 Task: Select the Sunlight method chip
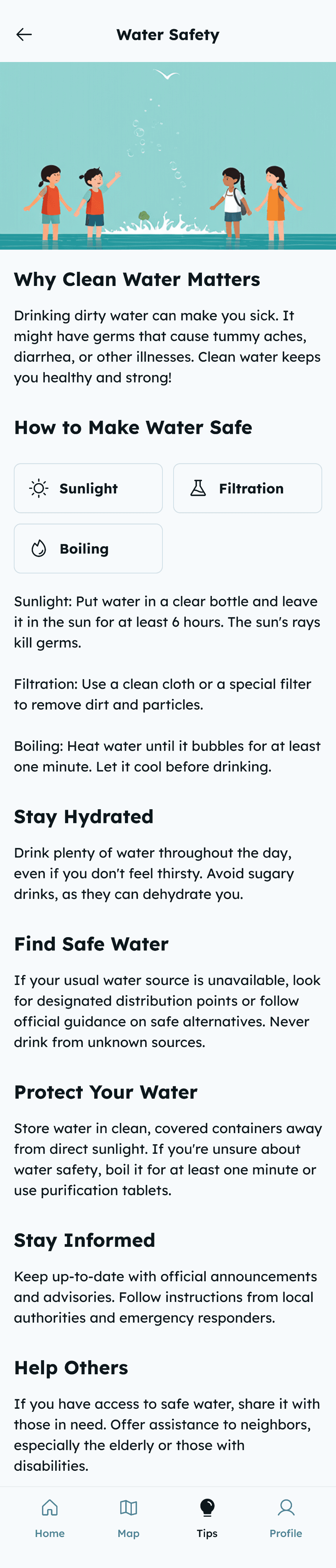[88, 488]
